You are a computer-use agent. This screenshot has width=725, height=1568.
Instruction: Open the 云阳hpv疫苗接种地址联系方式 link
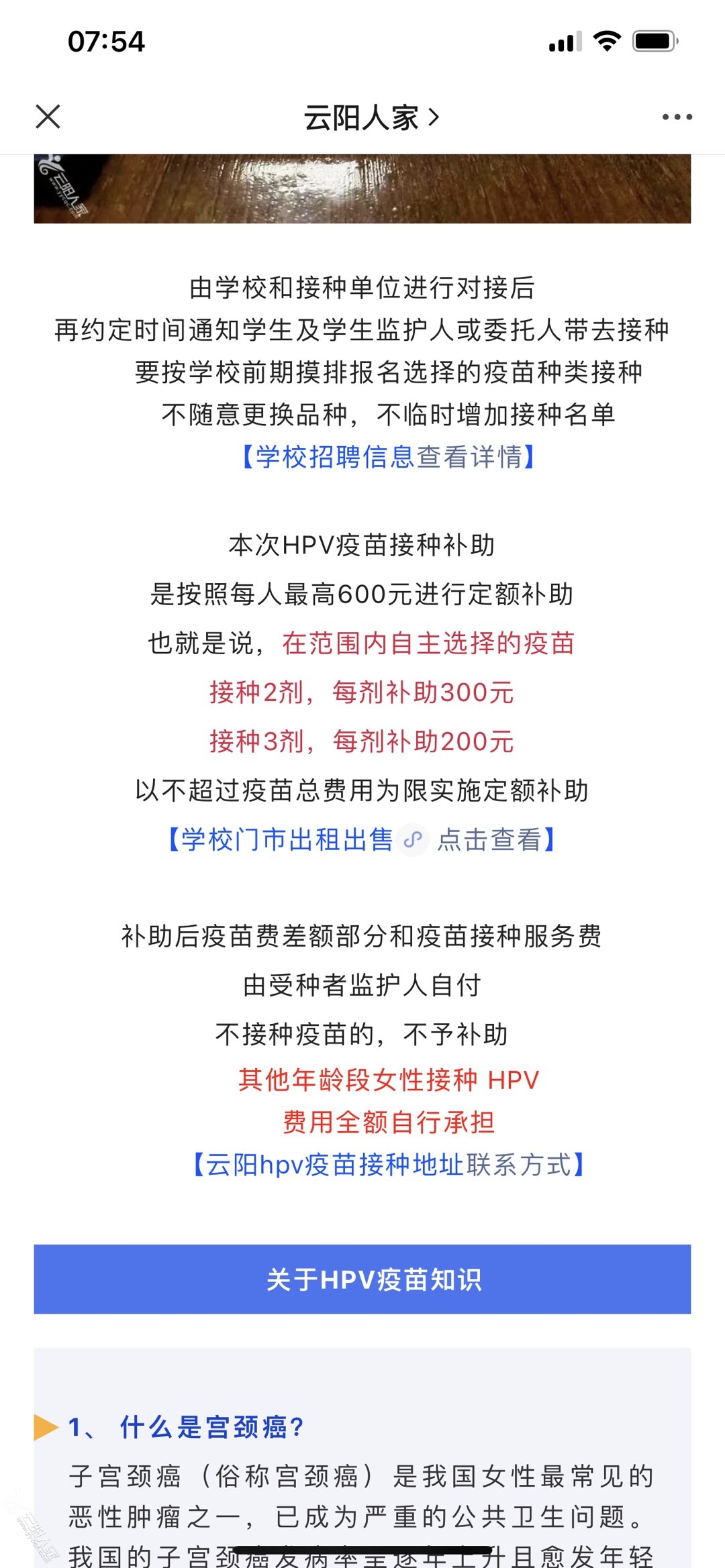pyautogui.click(x=388, y=1165)
